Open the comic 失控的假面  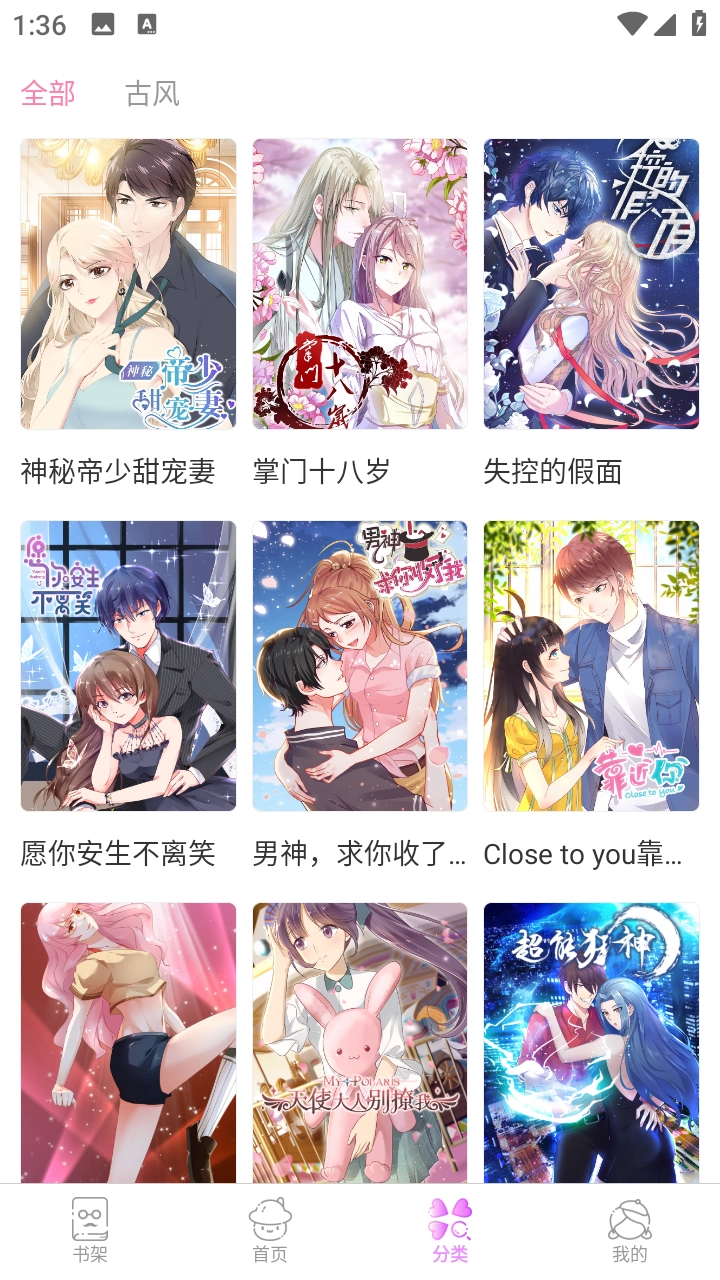point(591,281)
